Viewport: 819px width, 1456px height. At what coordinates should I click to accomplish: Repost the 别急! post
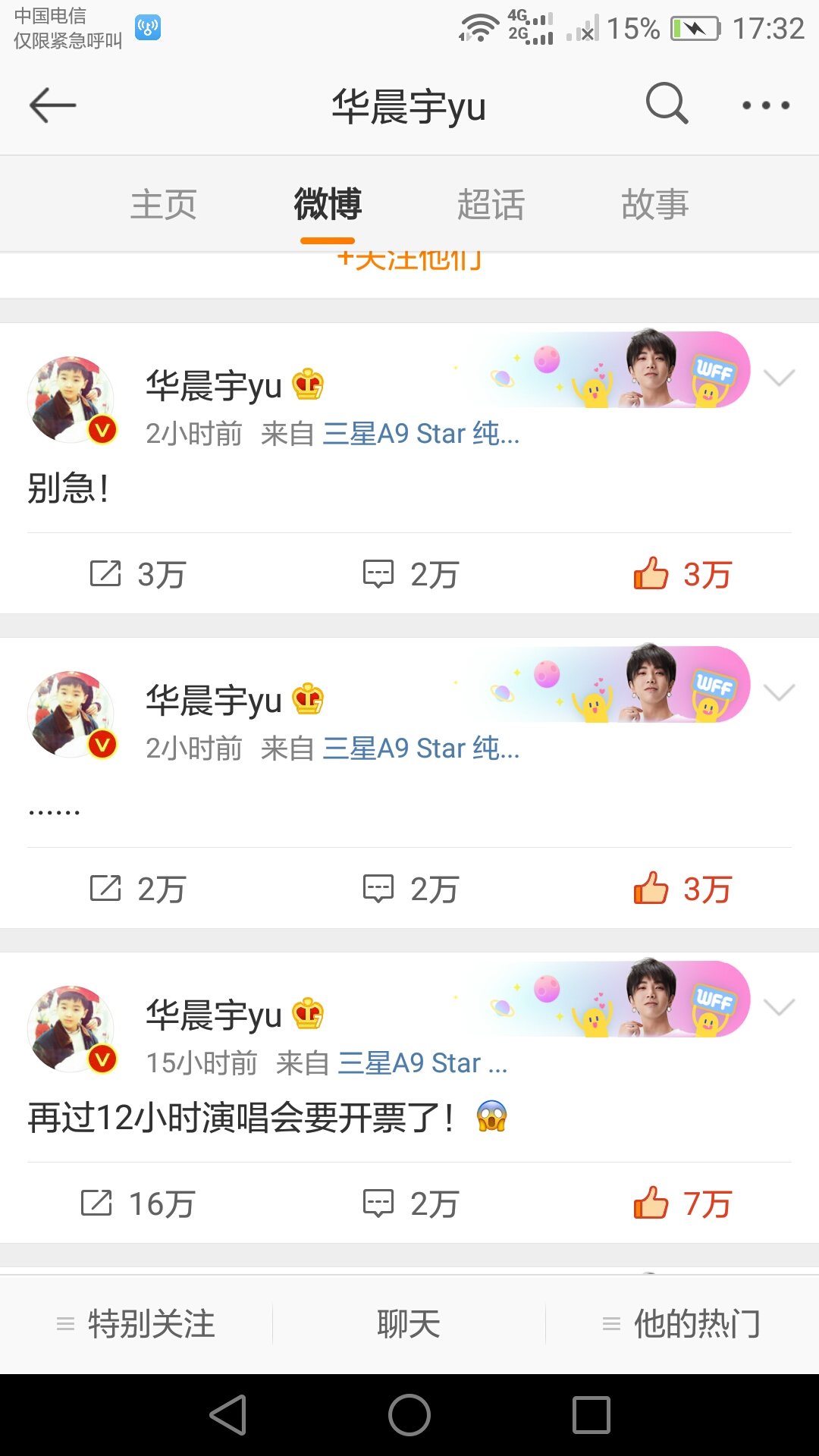click(138, 574)
